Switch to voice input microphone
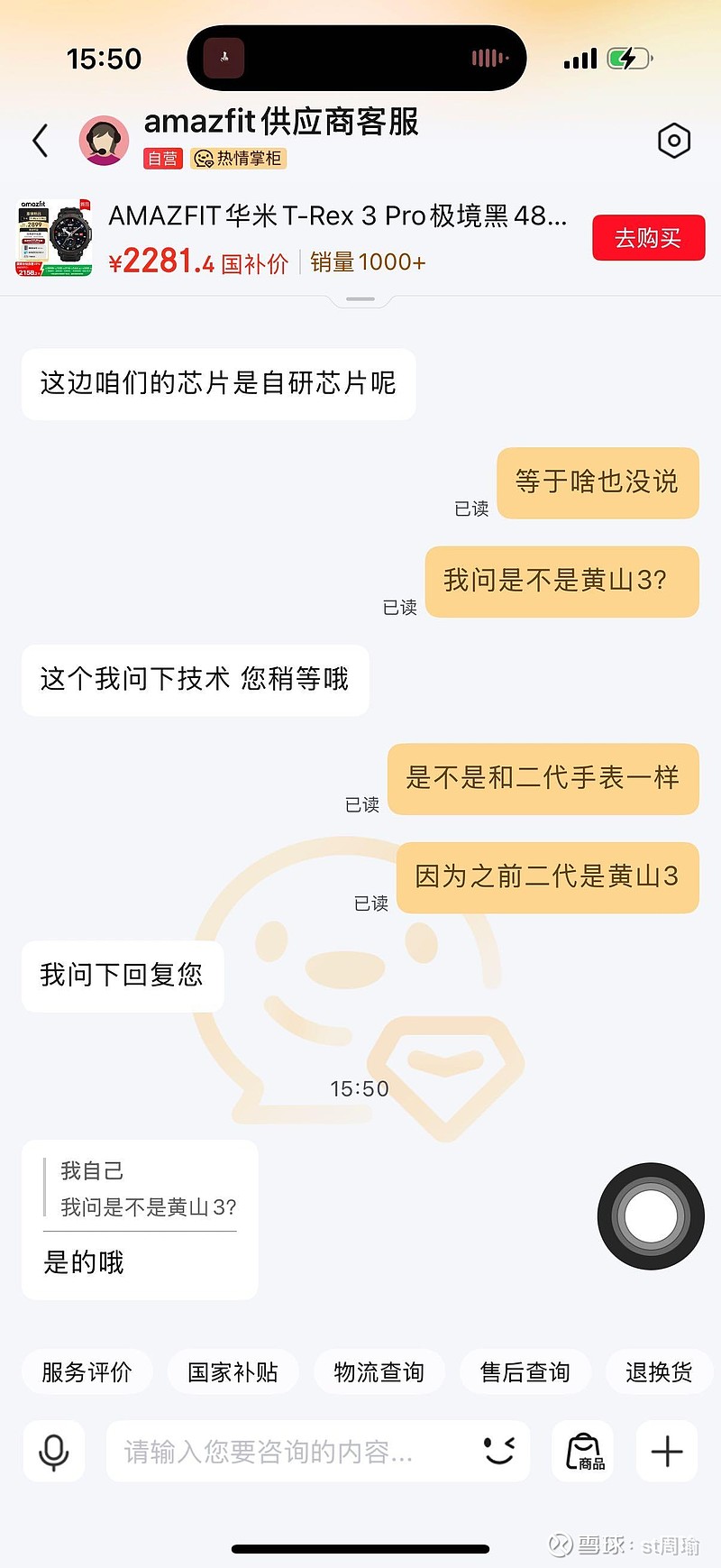 click(54, 1452)
